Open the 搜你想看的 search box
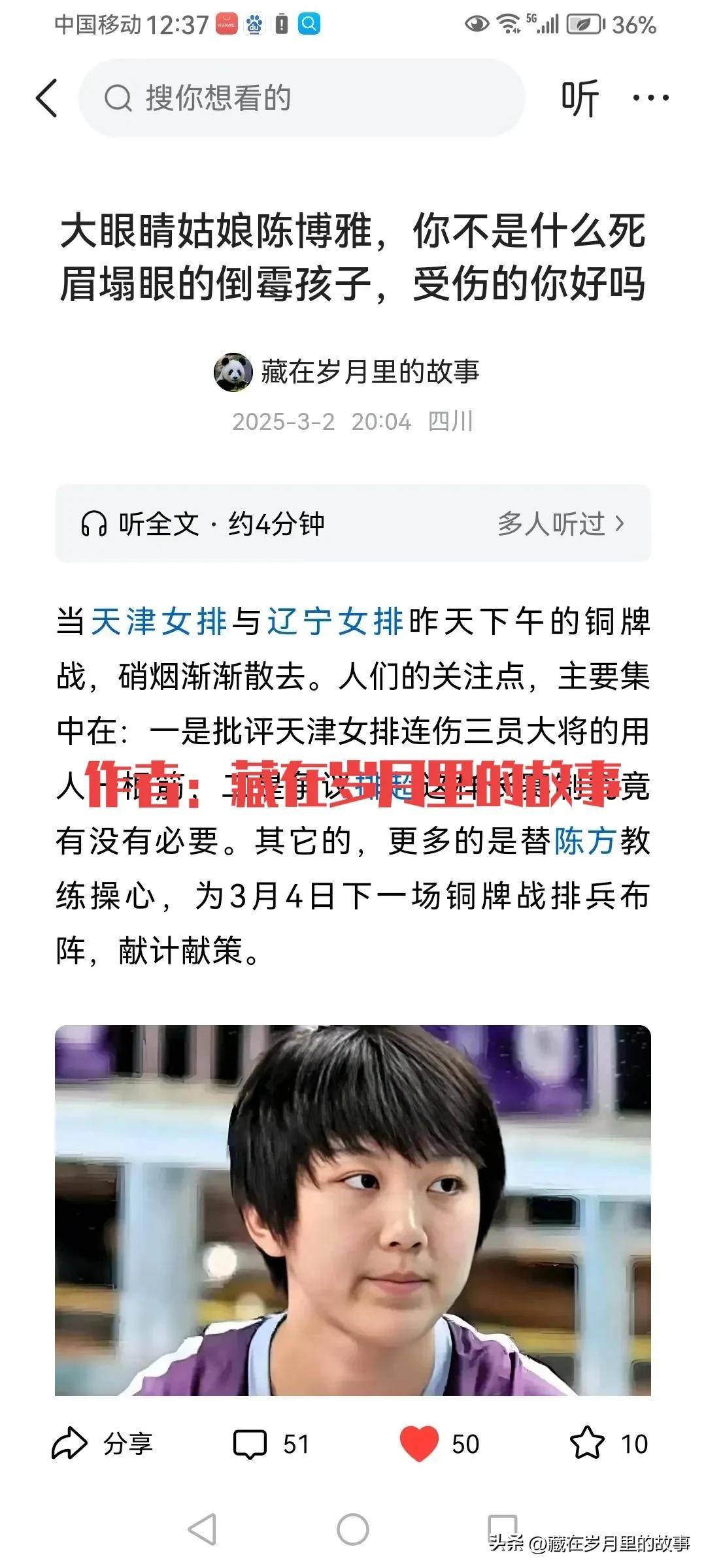 point(301,98)
